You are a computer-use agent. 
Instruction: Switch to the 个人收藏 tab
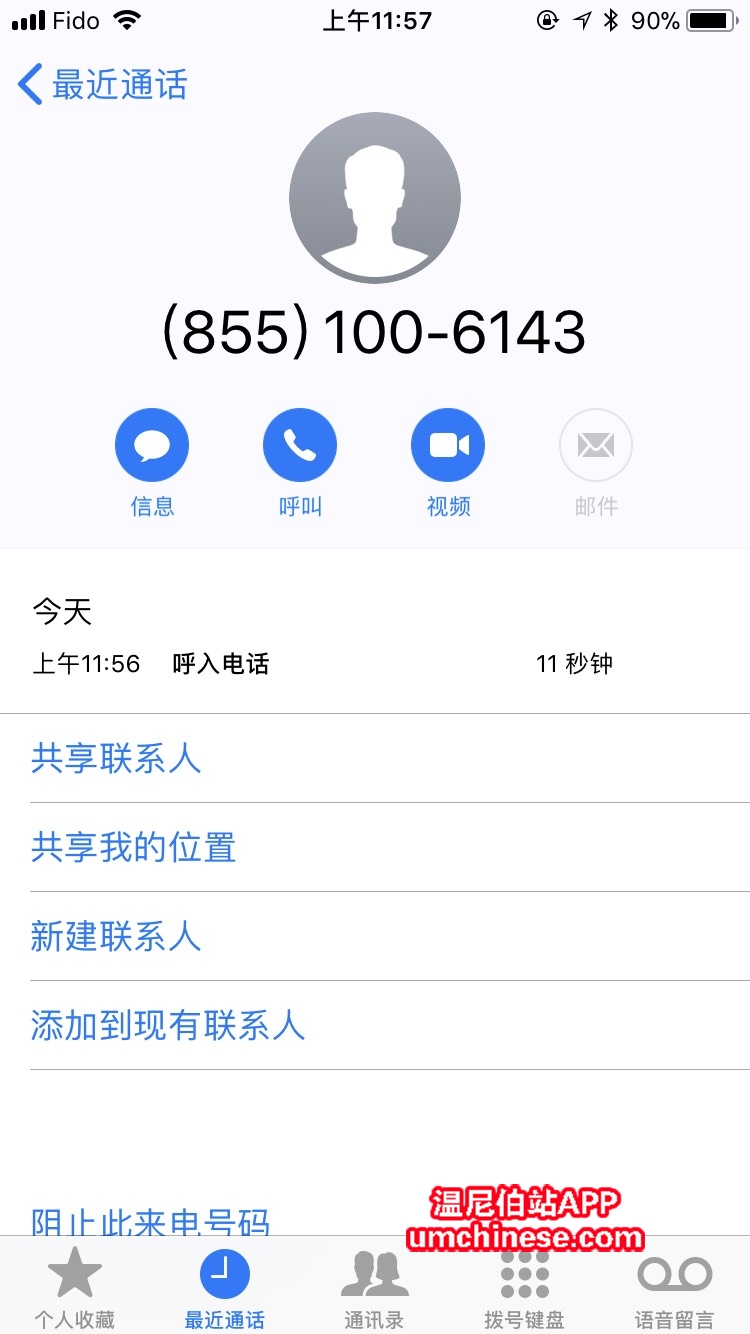point(75,1288)
